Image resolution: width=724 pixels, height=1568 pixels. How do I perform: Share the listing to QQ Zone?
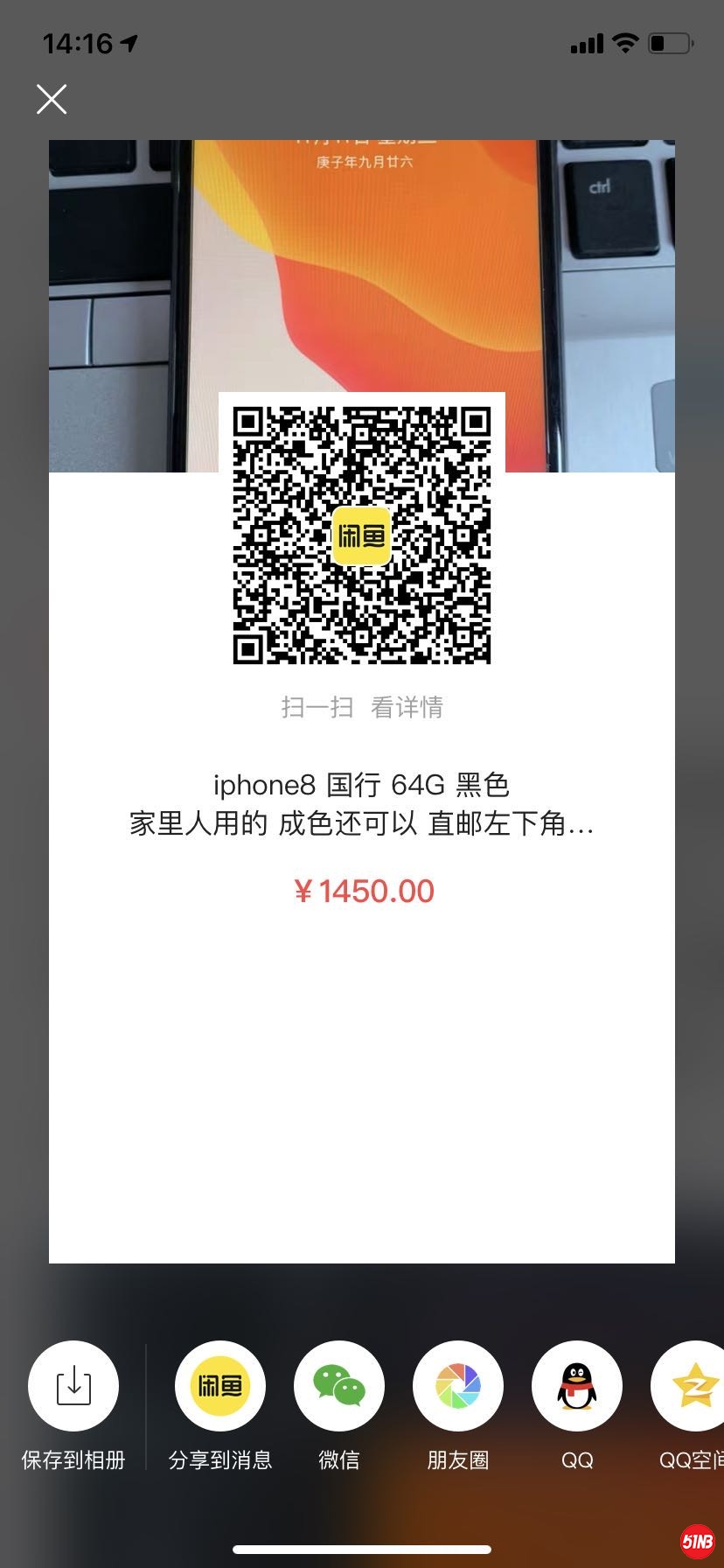(x=693, y=1385)
